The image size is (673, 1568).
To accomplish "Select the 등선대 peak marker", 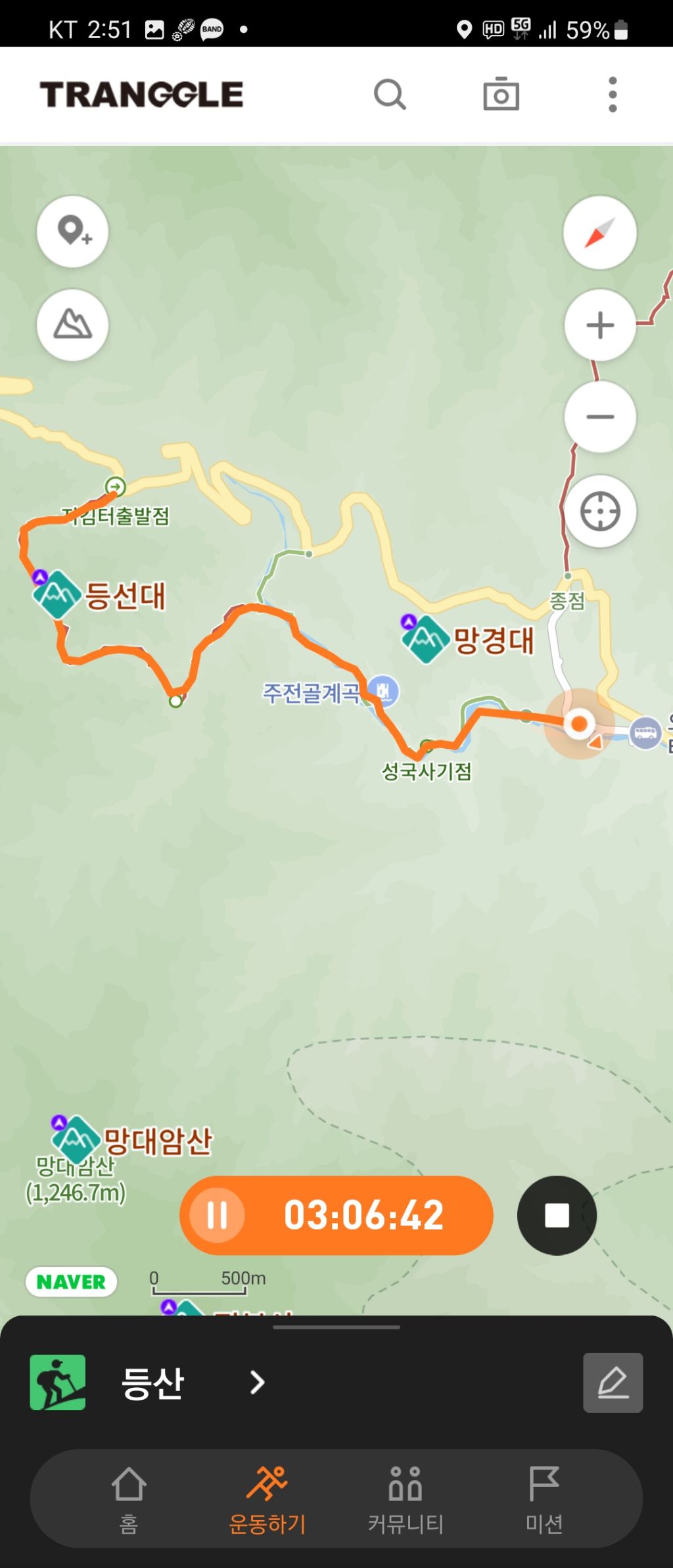I will 57,594.
